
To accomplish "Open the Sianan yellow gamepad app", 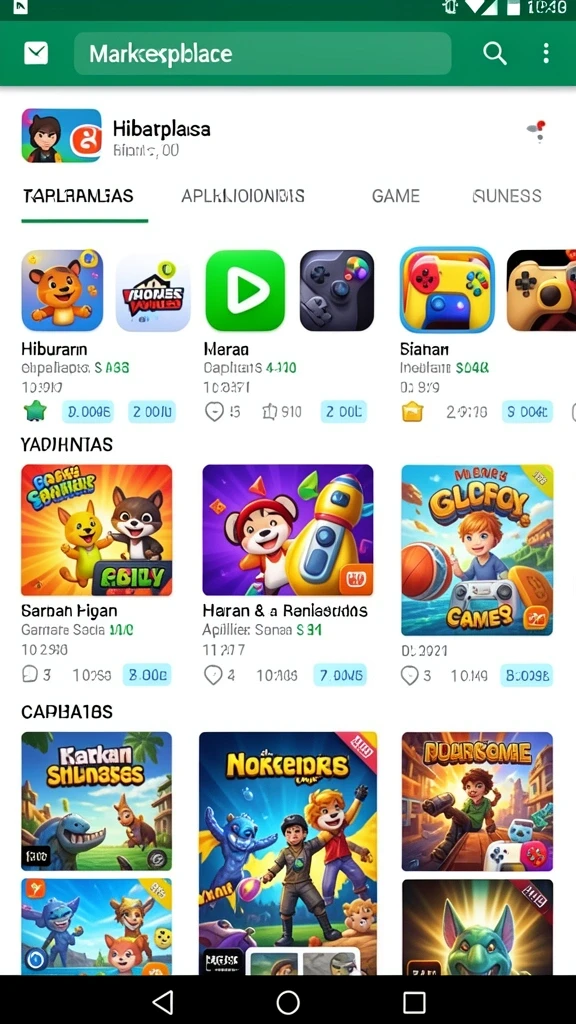I will (447, 289).
